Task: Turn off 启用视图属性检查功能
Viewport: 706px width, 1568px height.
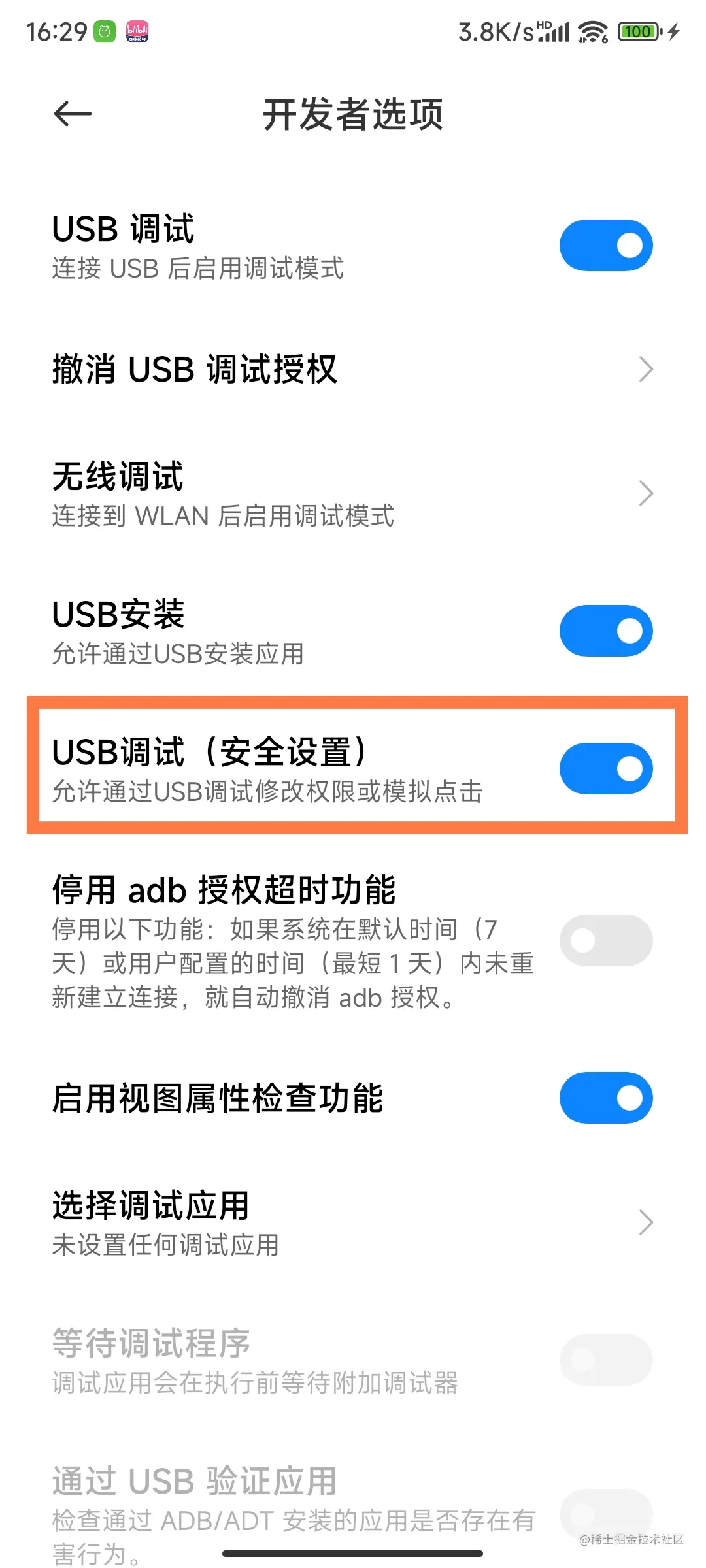Action: (x=605, y=1098)
